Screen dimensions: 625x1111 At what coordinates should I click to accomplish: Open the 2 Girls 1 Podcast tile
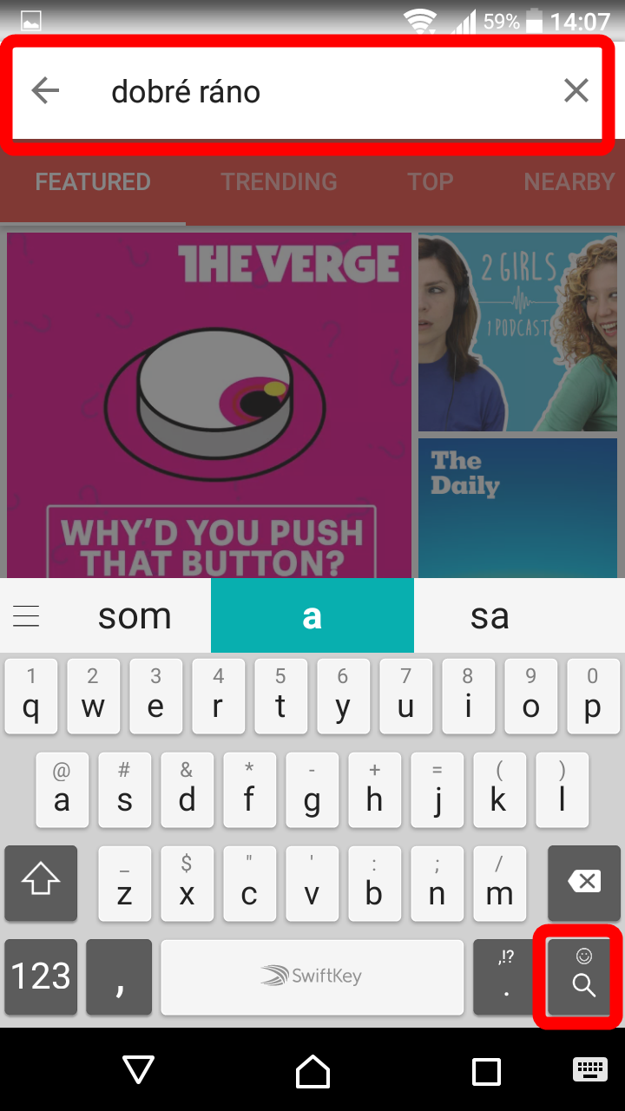point(517,332)
